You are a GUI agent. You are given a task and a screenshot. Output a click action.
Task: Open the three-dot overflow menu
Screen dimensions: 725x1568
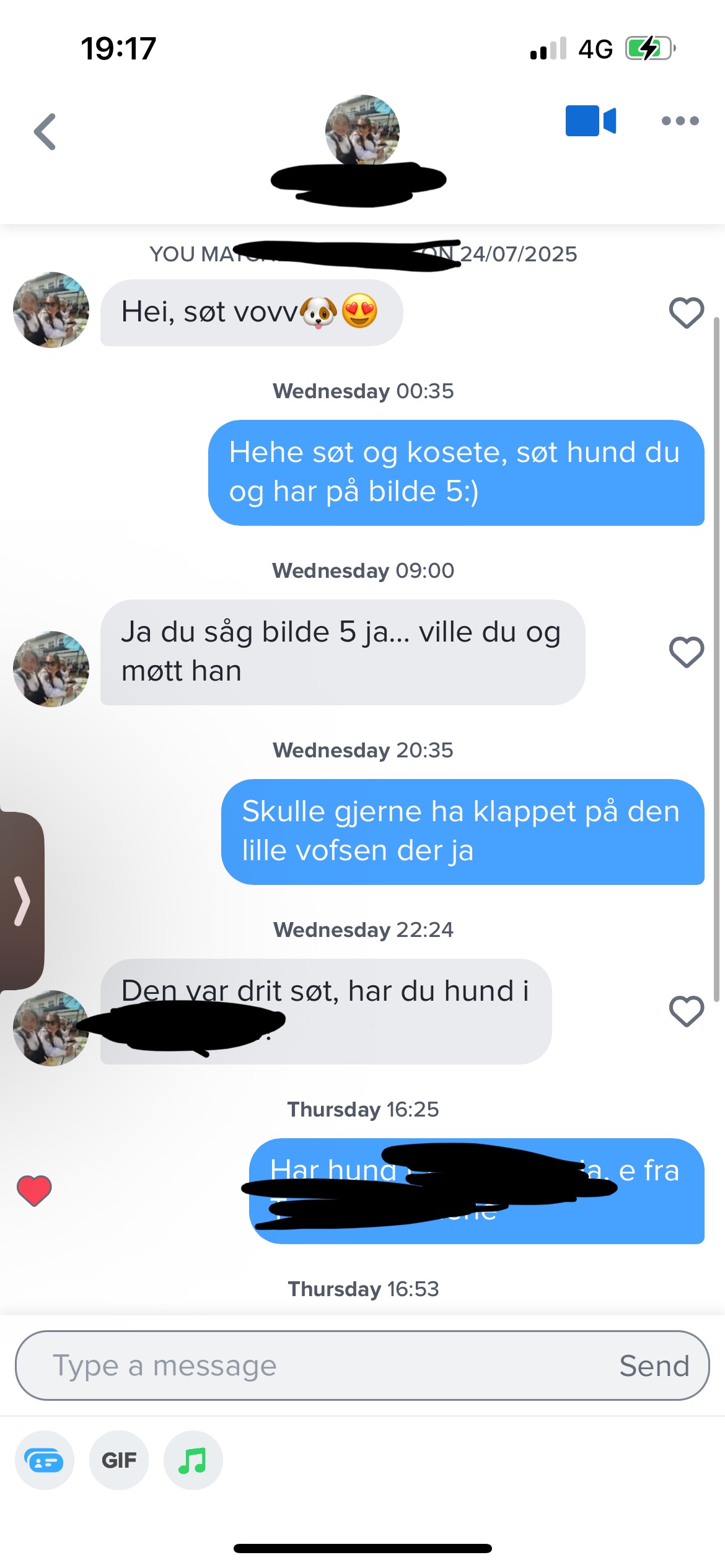tap(680, 121)
